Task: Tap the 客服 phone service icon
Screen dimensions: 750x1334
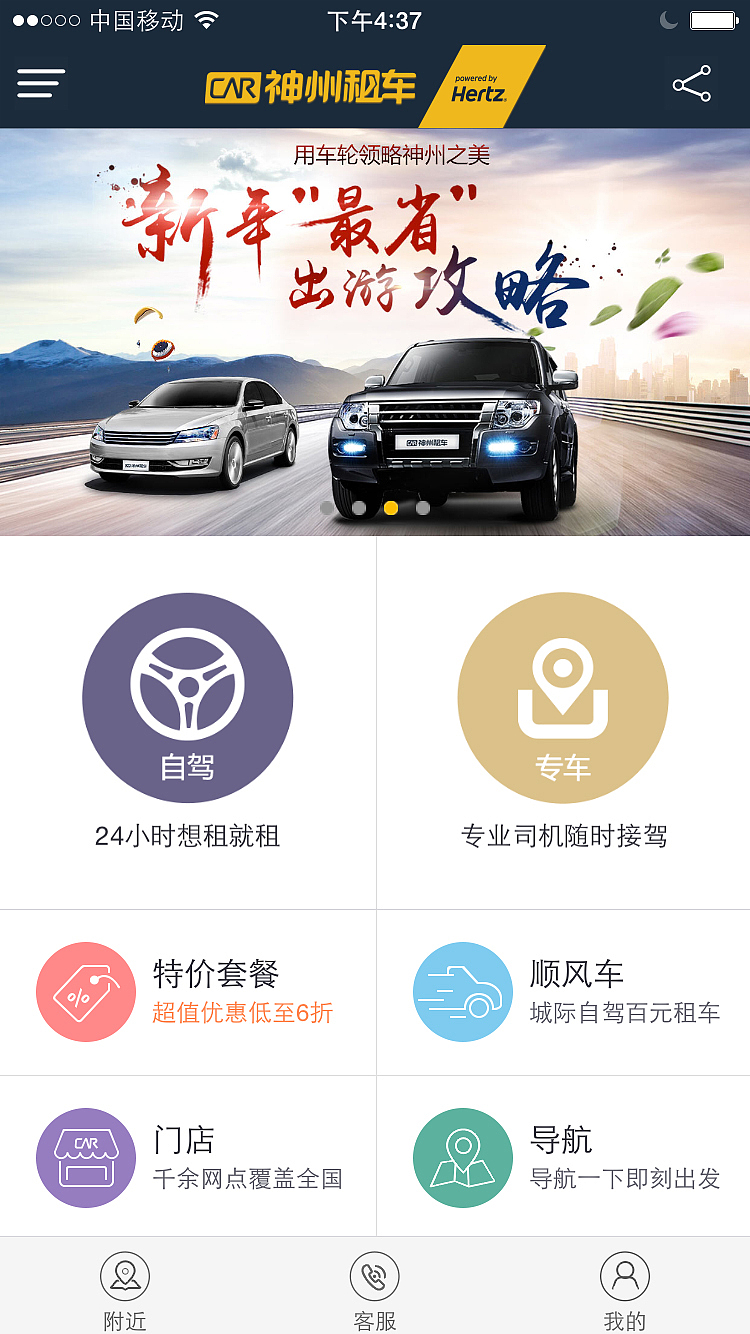Action: tap(374, 1276)
